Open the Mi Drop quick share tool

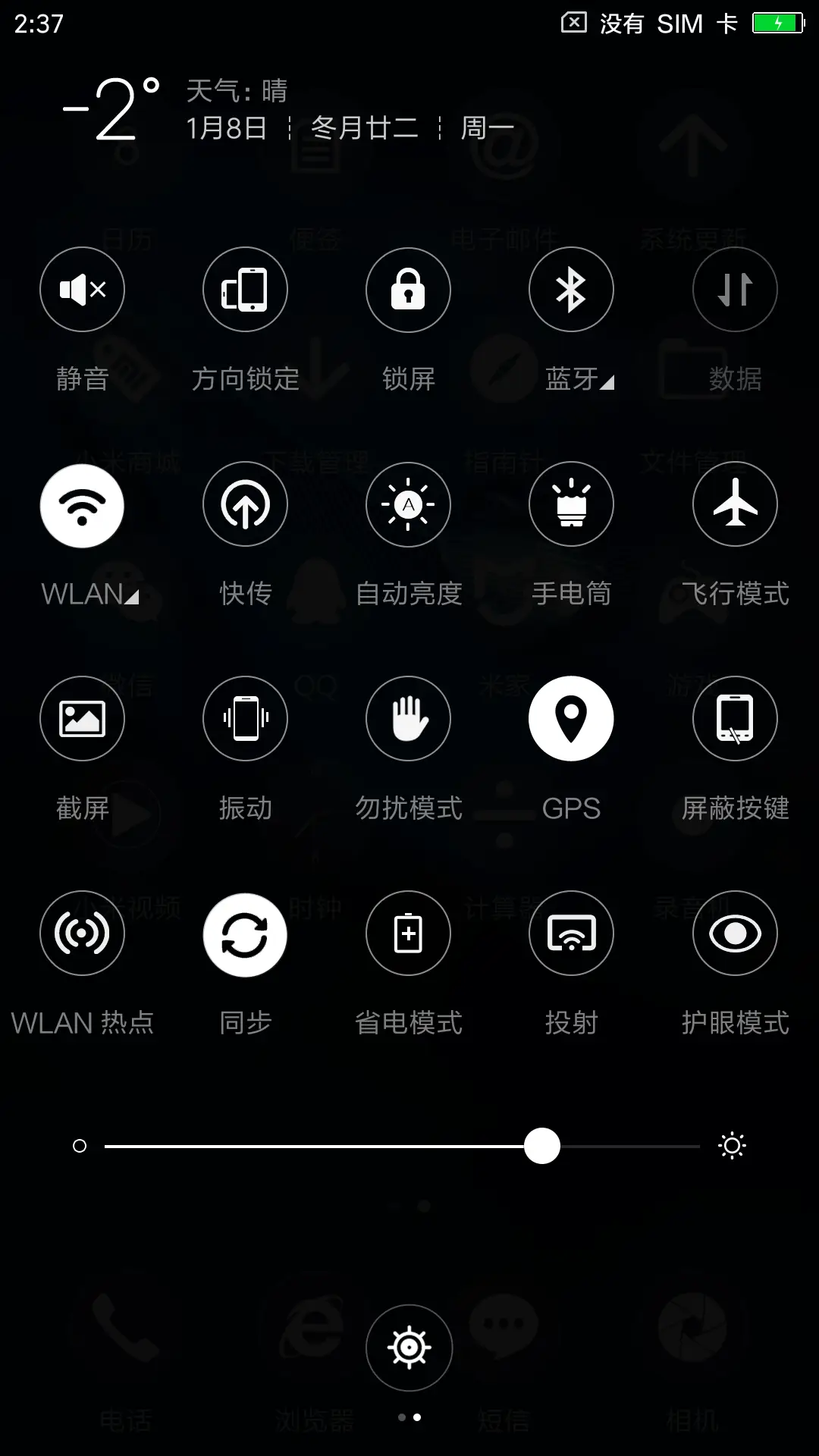244,505
